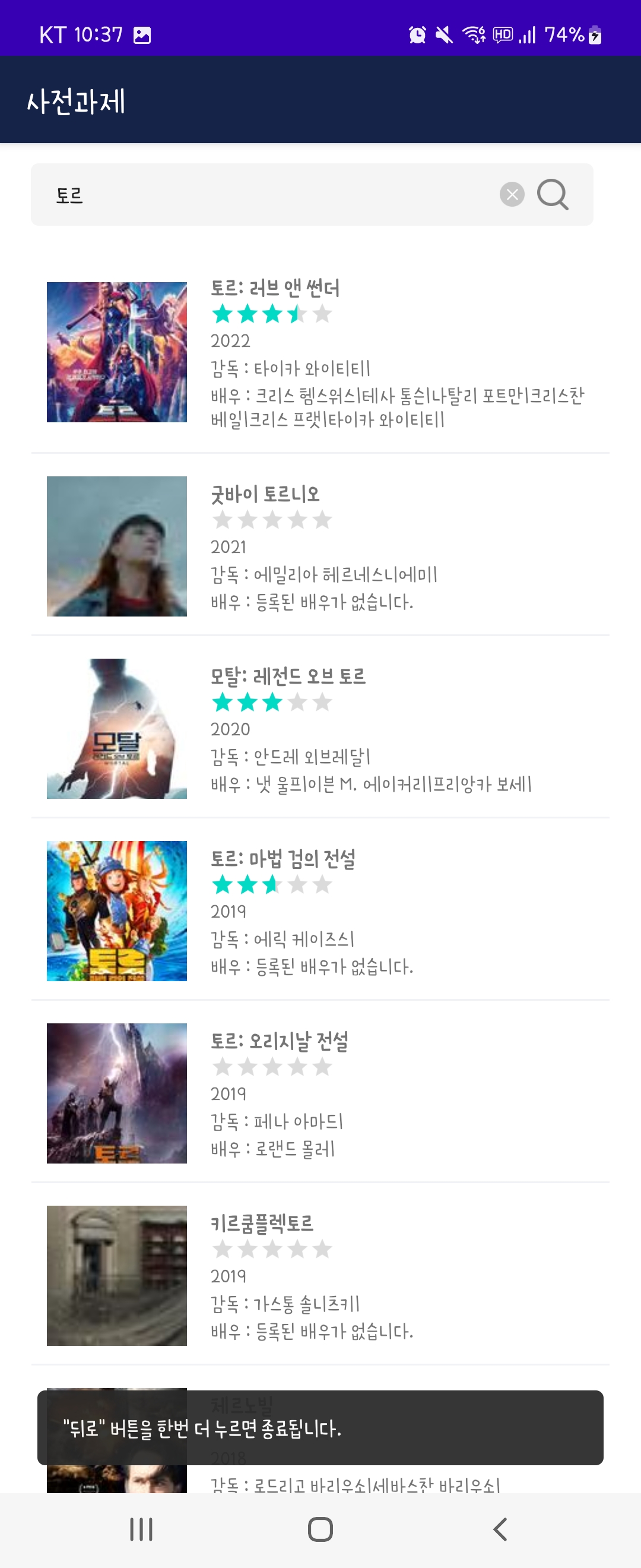Adjust the star rating of 모탈: 레전드 오브 토르

tap(271, 703)
